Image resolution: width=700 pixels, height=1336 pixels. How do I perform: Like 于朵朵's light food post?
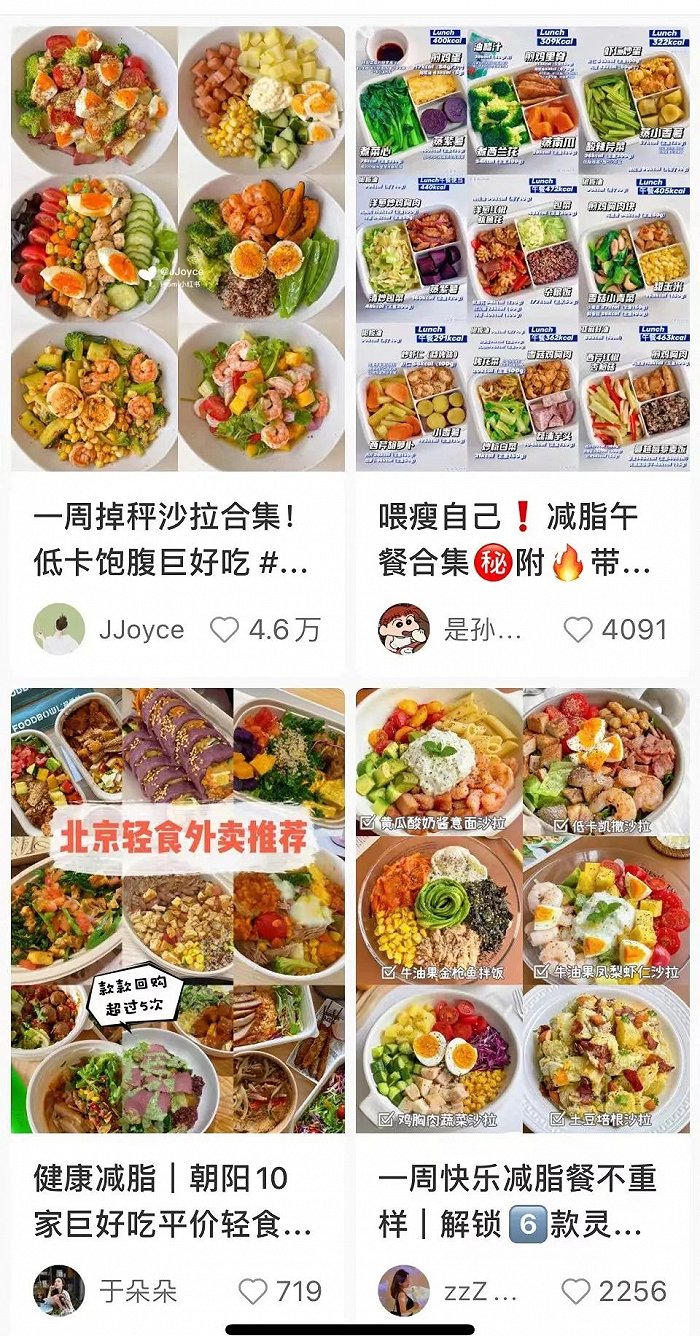coord(253,1291)
